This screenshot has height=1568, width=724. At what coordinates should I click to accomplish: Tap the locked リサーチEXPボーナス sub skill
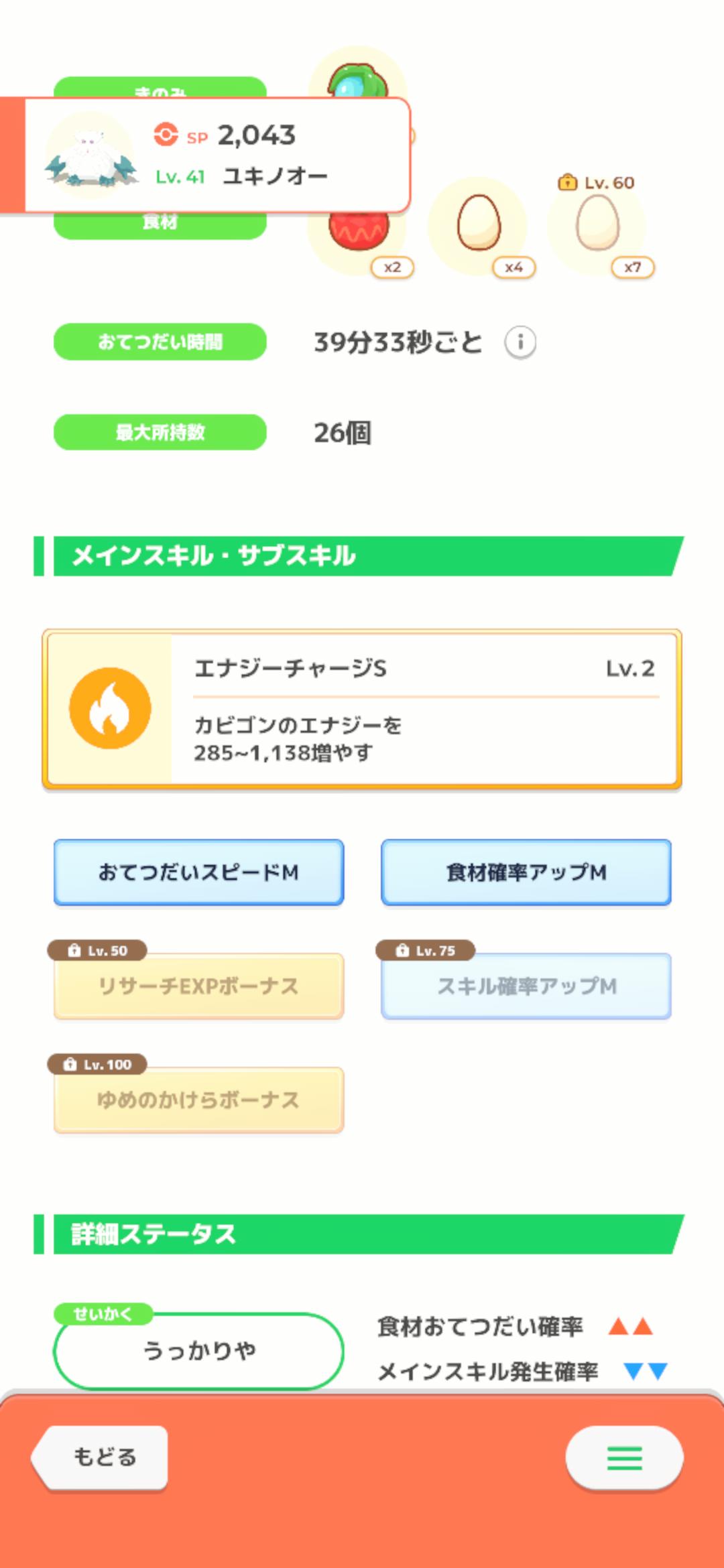tap(199, 986)
